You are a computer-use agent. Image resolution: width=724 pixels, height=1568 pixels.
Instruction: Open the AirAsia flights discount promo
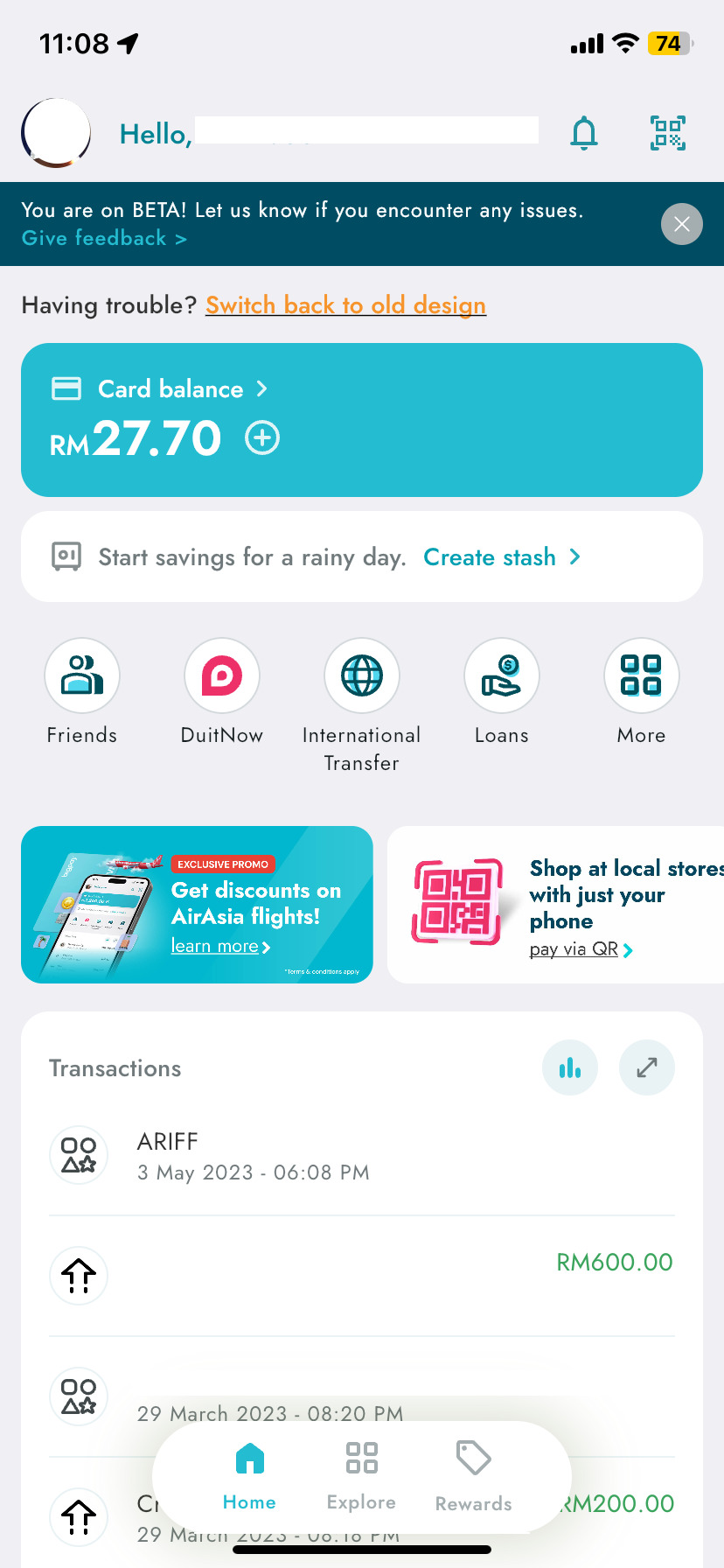point(197,905)
